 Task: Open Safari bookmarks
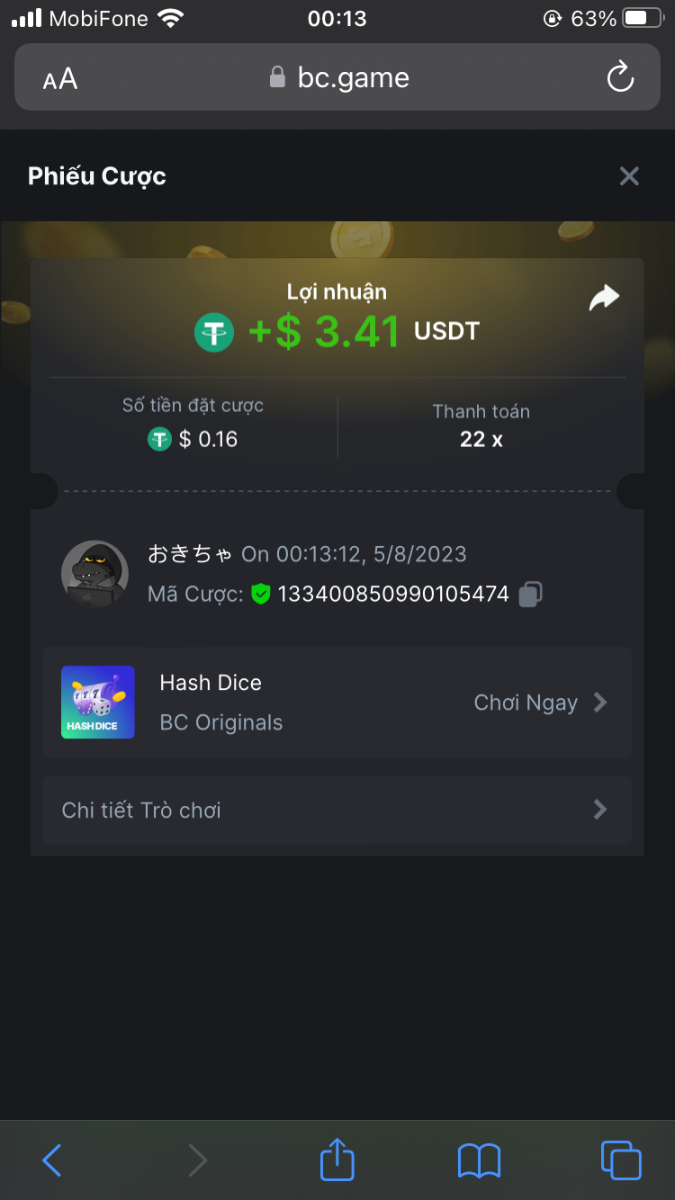479,1160
